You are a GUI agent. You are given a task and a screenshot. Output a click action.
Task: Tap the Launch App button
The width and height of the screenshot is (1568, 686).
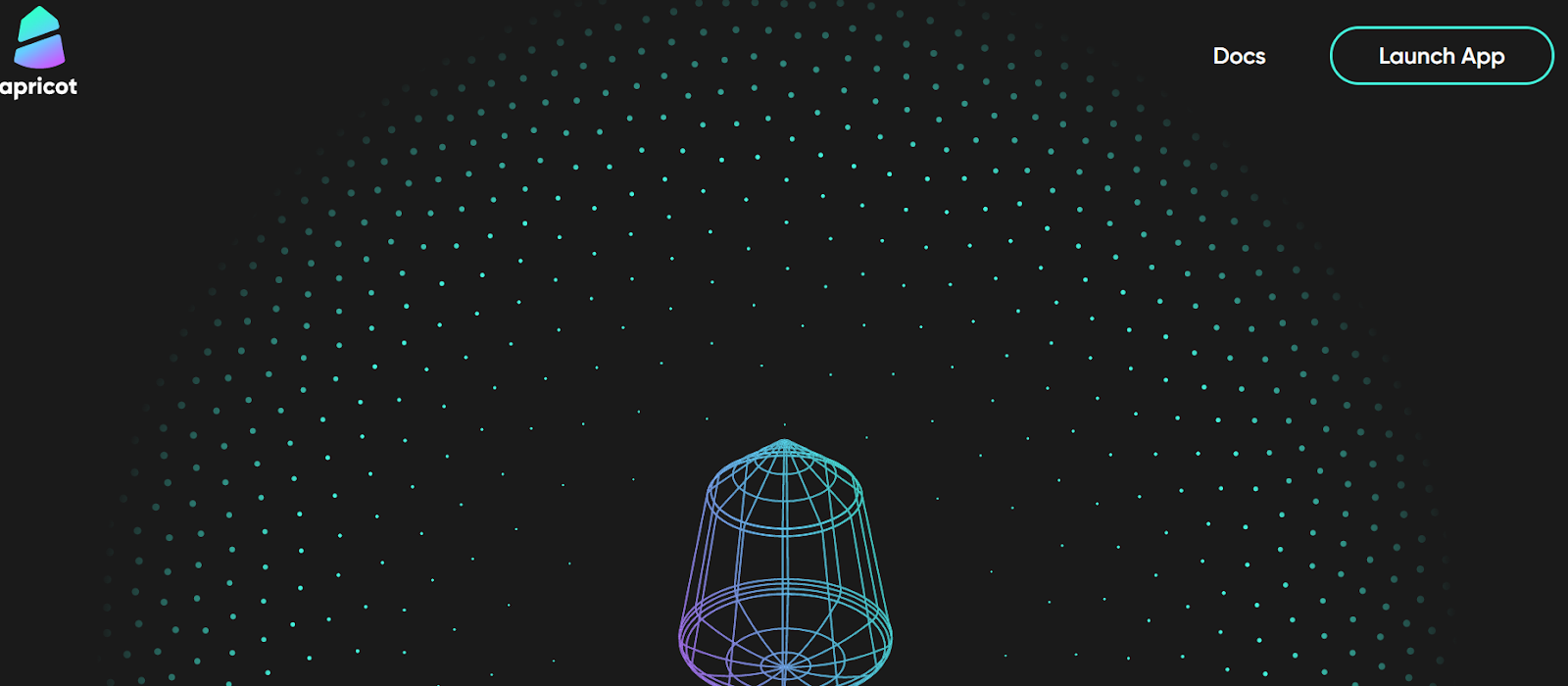(1441, 56)
